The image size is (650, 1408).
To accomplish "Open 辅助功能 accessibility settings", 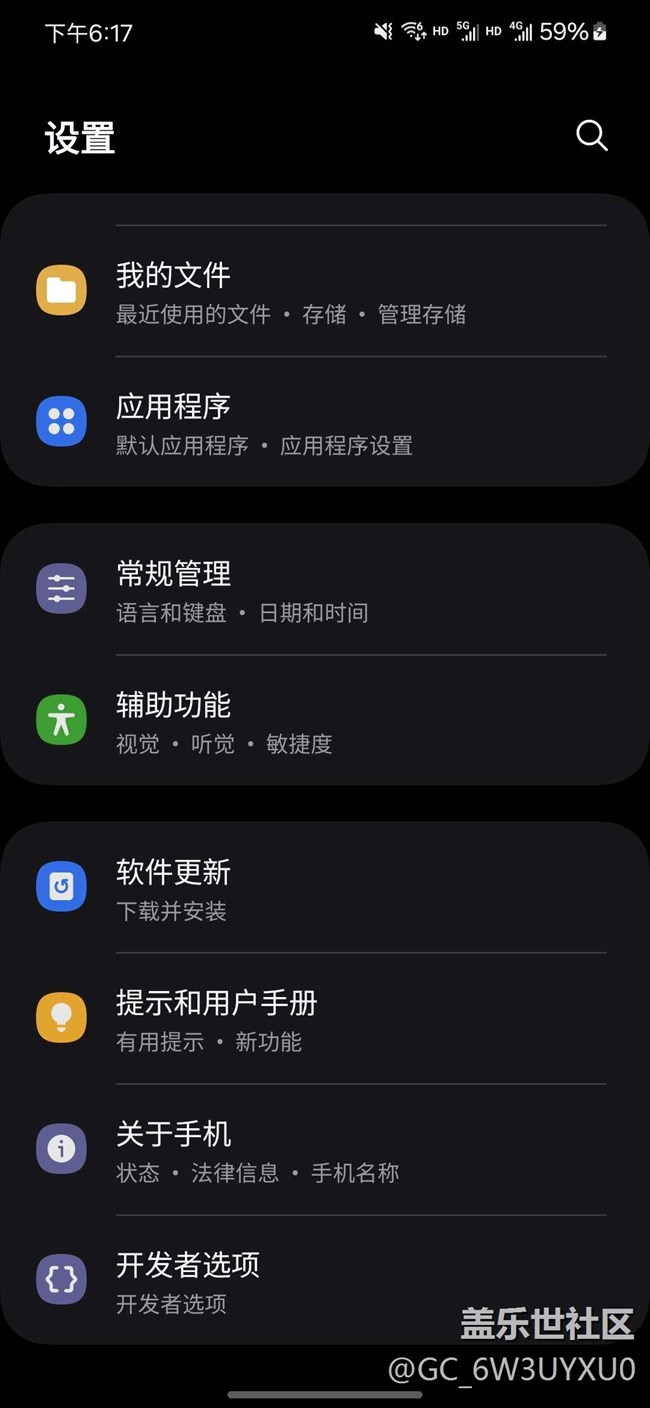I will 324,722.
